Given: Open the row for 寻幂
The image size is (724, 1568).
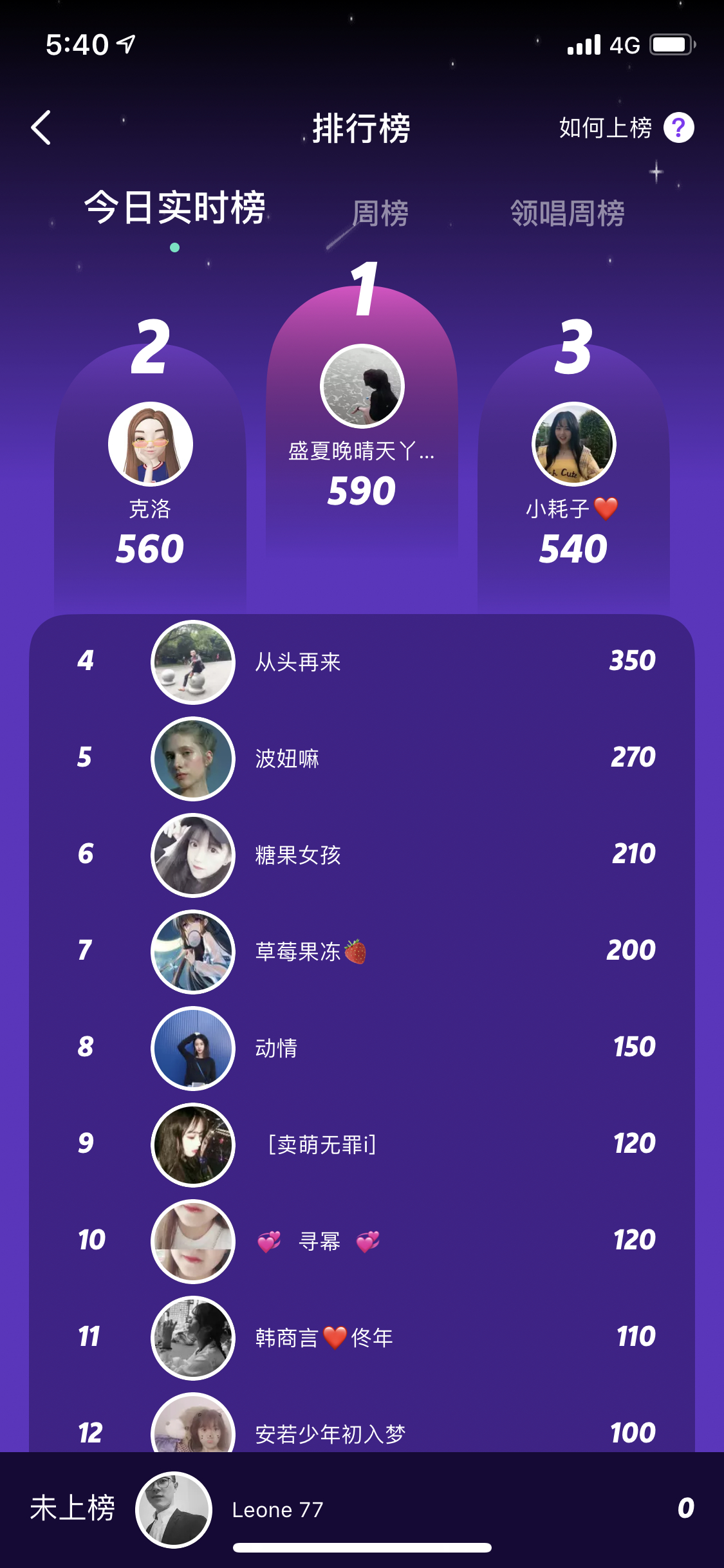Looking at the screenshot, I should (x=362, y=1242).
